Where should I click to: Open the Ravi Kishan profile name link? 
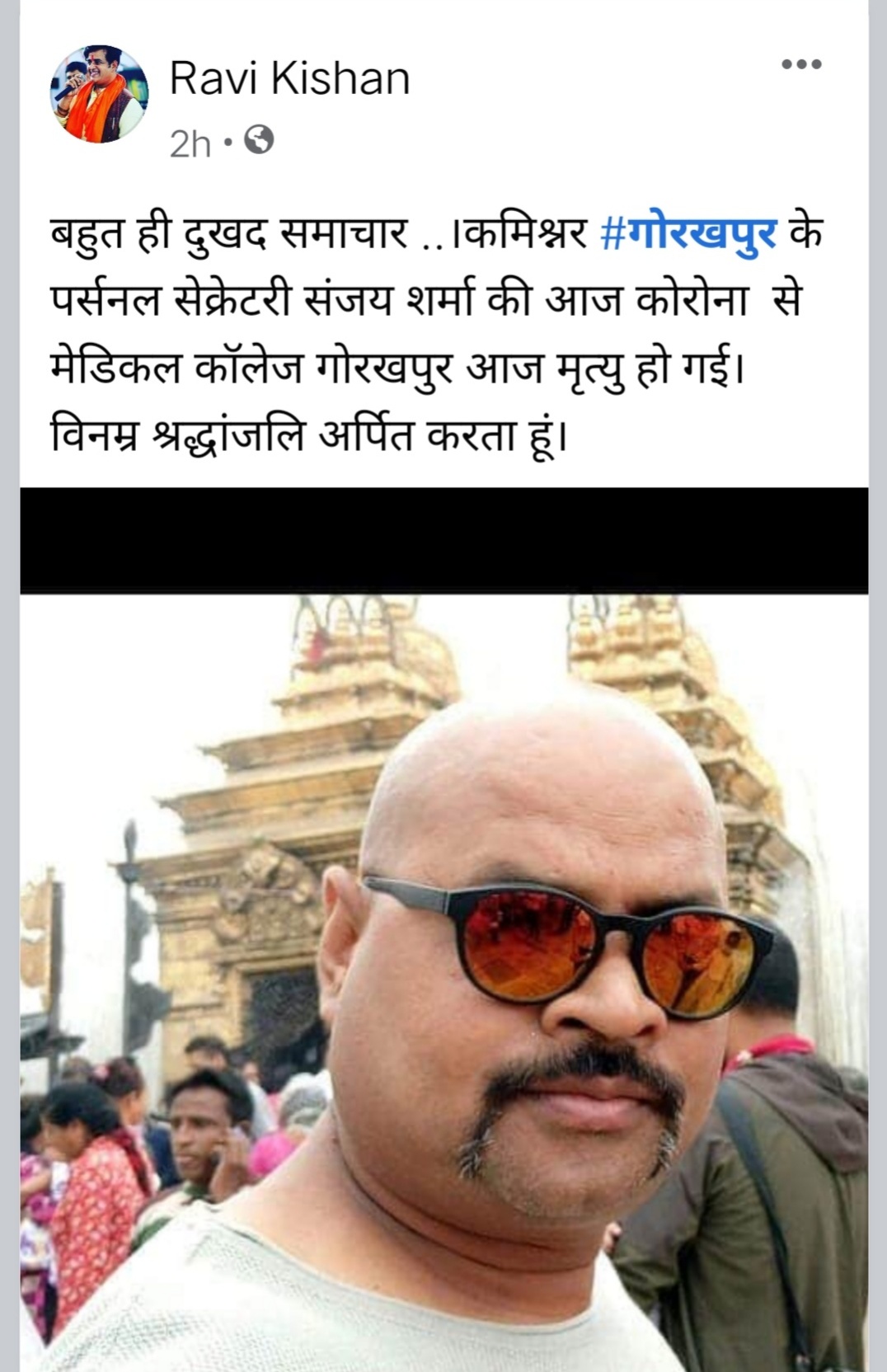point(289,79)
